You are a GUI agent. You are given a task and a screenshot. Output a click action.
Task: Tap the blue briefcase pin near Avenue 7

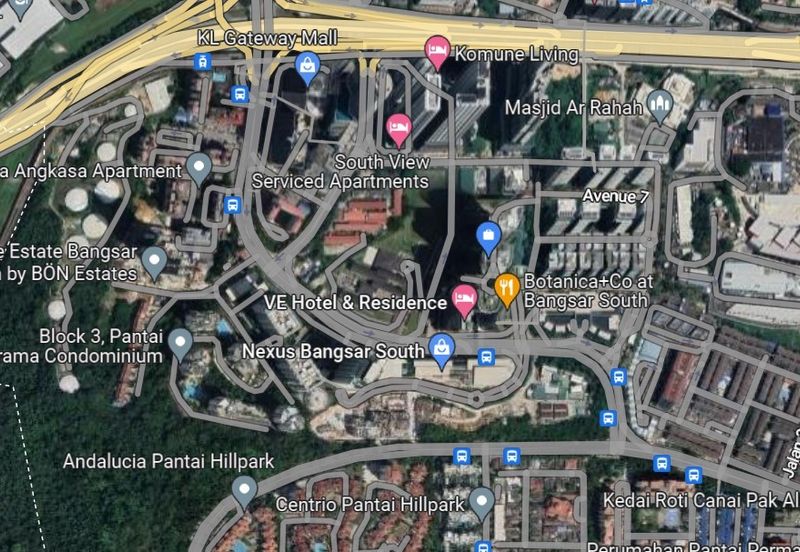(488, 236)
